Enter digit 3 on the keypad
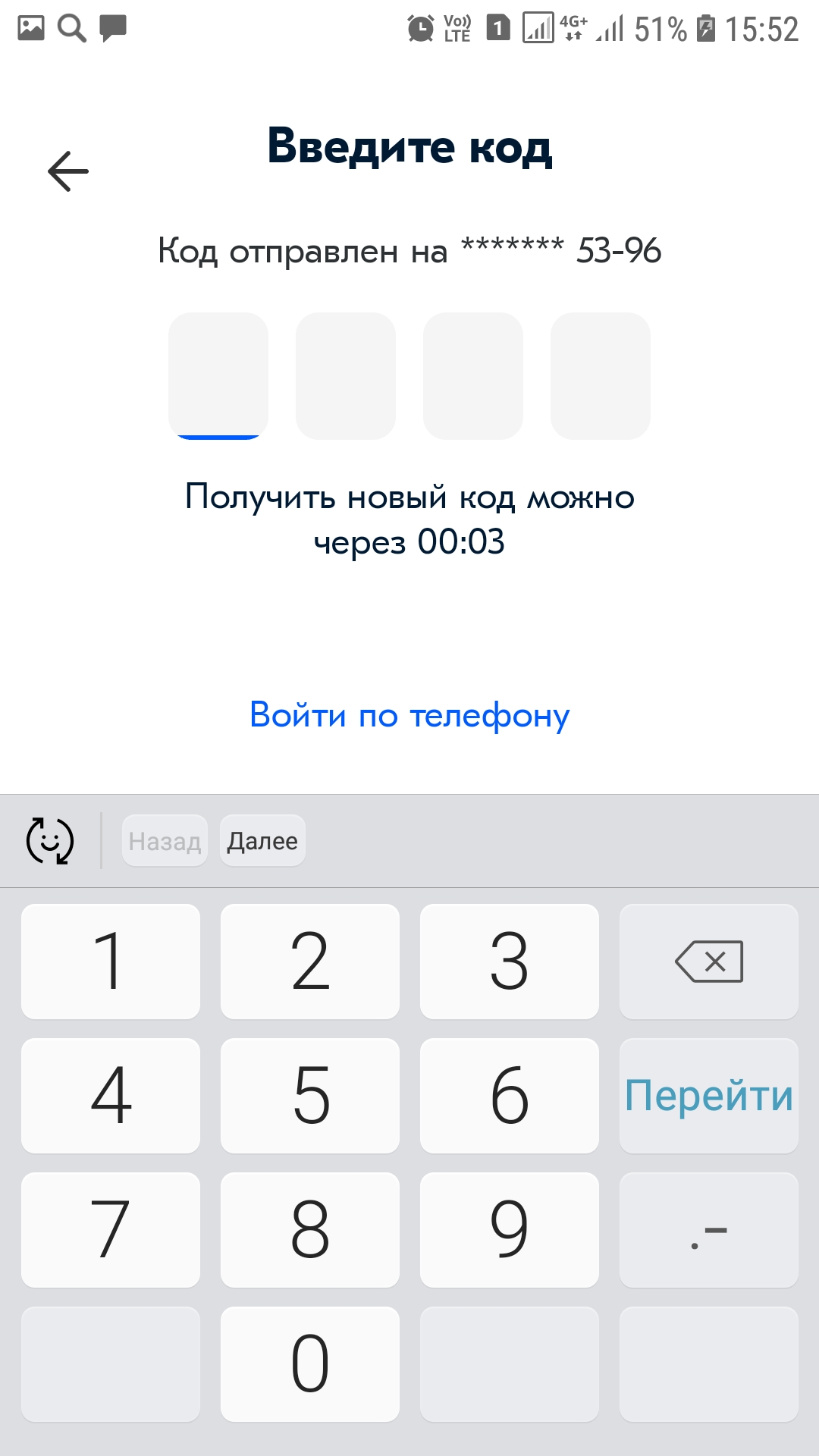 point(510,962)
